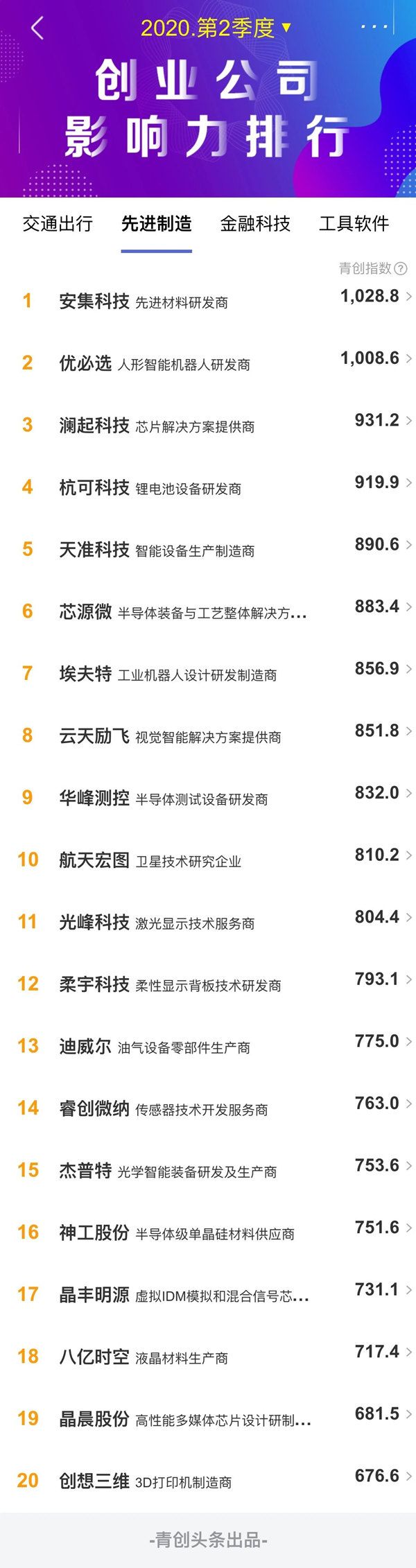The width and height of the screenshot is (416, 1568).
Task: Open the 八亿时空 row
Action: (x=208, y=1357)
